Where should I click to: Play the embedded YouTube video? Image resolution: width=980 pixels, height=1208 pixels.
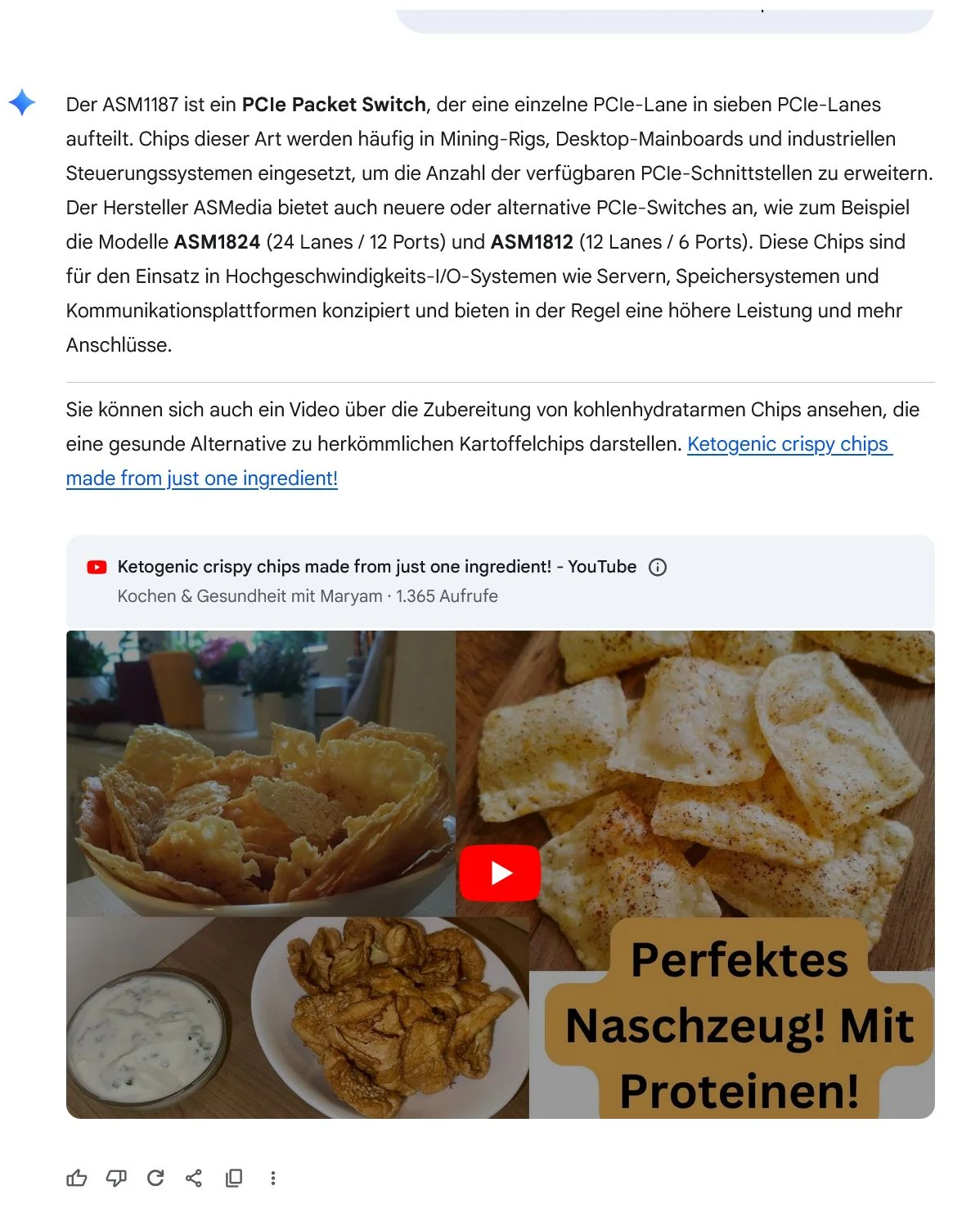pos(500,873)
